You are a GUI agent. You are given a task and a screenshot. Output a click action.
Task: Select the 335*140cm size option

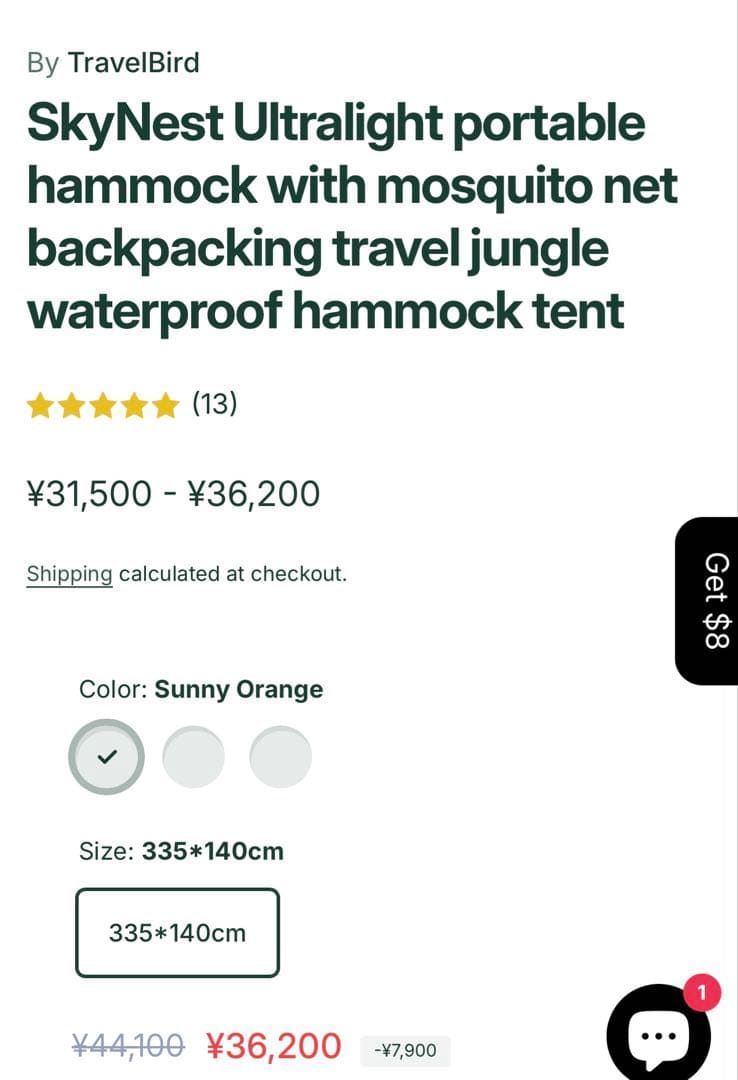(x=177, y=933)
